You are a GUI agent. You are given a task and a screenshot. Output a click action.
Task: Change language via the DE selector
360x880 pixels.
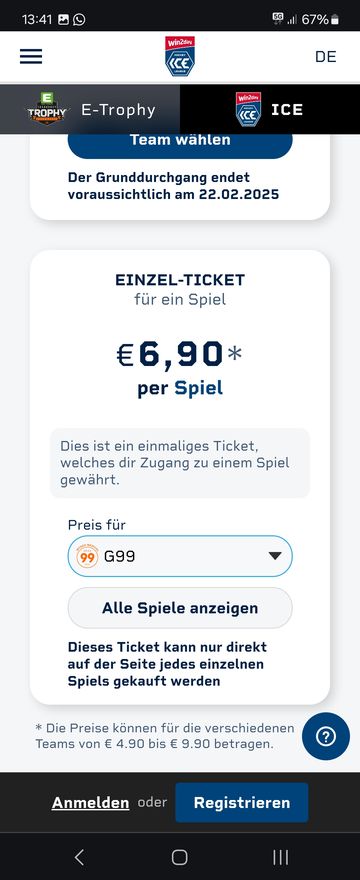pyautogui.click(x=325, y=57)
